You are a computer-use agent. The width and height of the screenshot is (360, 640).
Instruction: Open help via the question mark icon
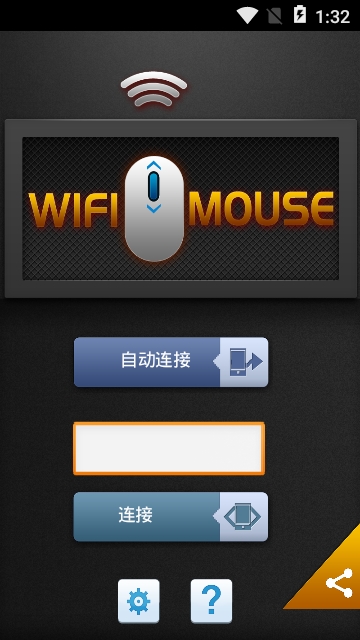211,601
